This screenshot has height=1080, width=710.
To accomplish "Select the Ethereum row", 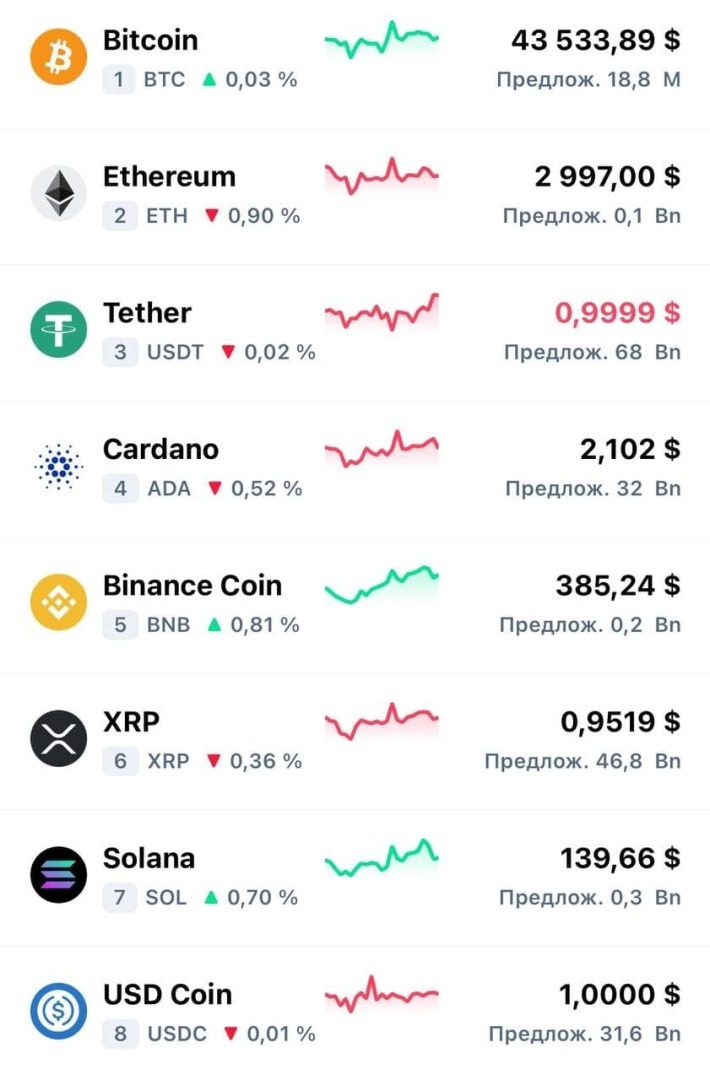I will [x=169, y=177].
